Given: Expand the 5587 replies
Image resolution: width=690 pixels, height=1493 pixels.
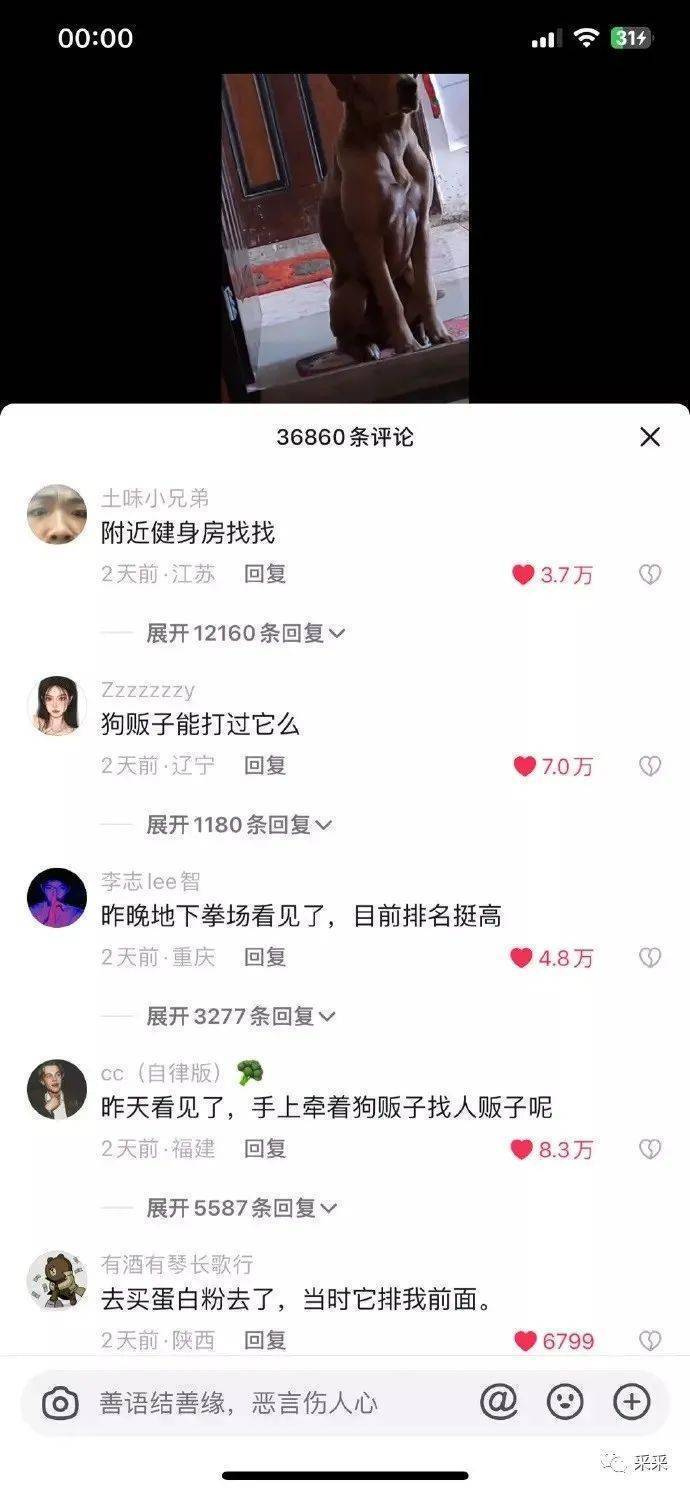Looking at the screenshot, I should click(242, 1208).
